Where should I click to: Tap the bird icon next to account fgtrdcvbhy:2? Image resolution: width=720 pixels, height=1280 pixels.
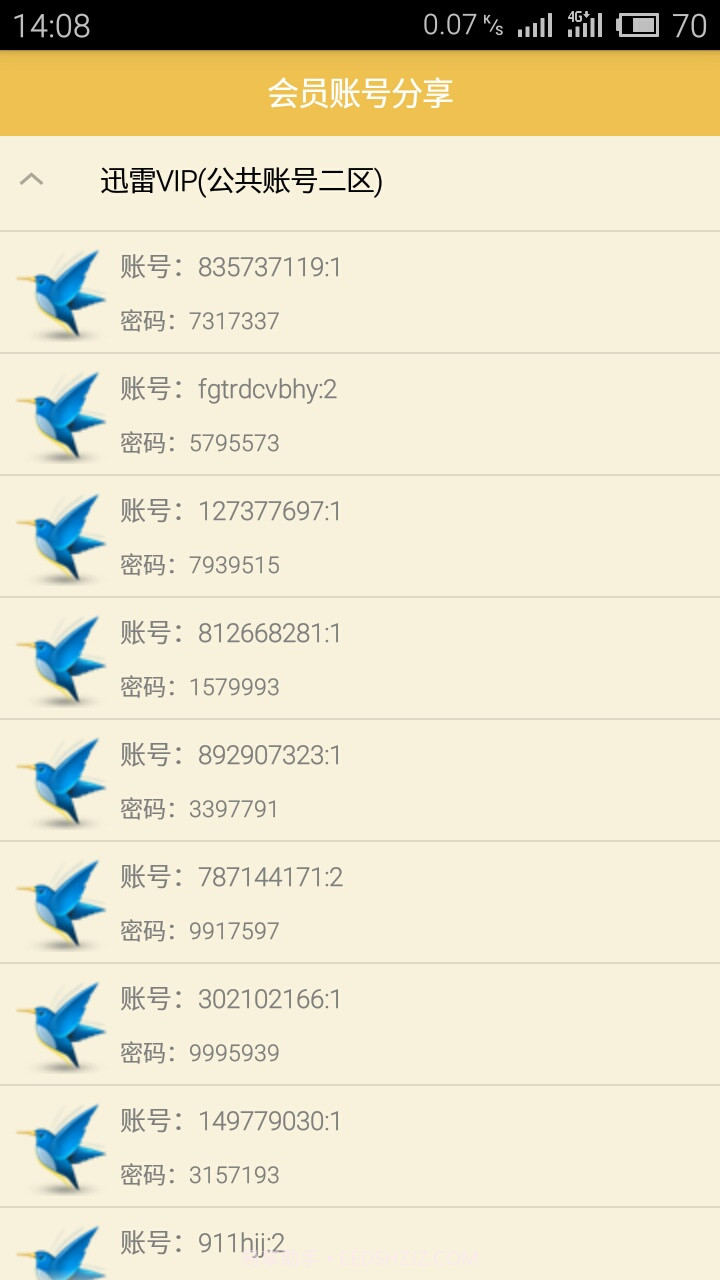coord(62,415)
